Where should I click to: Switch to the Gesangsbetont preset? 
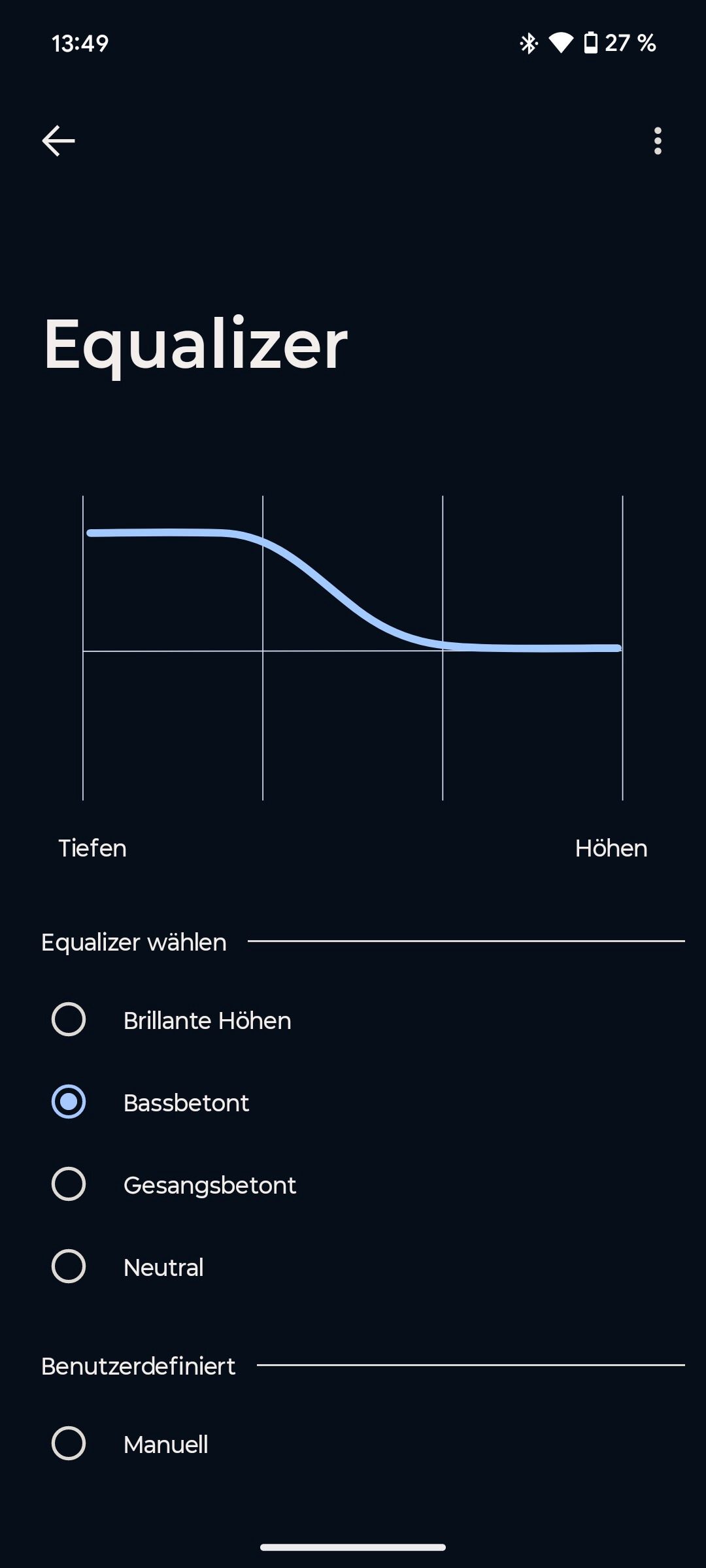click(x=69, y=1184)
